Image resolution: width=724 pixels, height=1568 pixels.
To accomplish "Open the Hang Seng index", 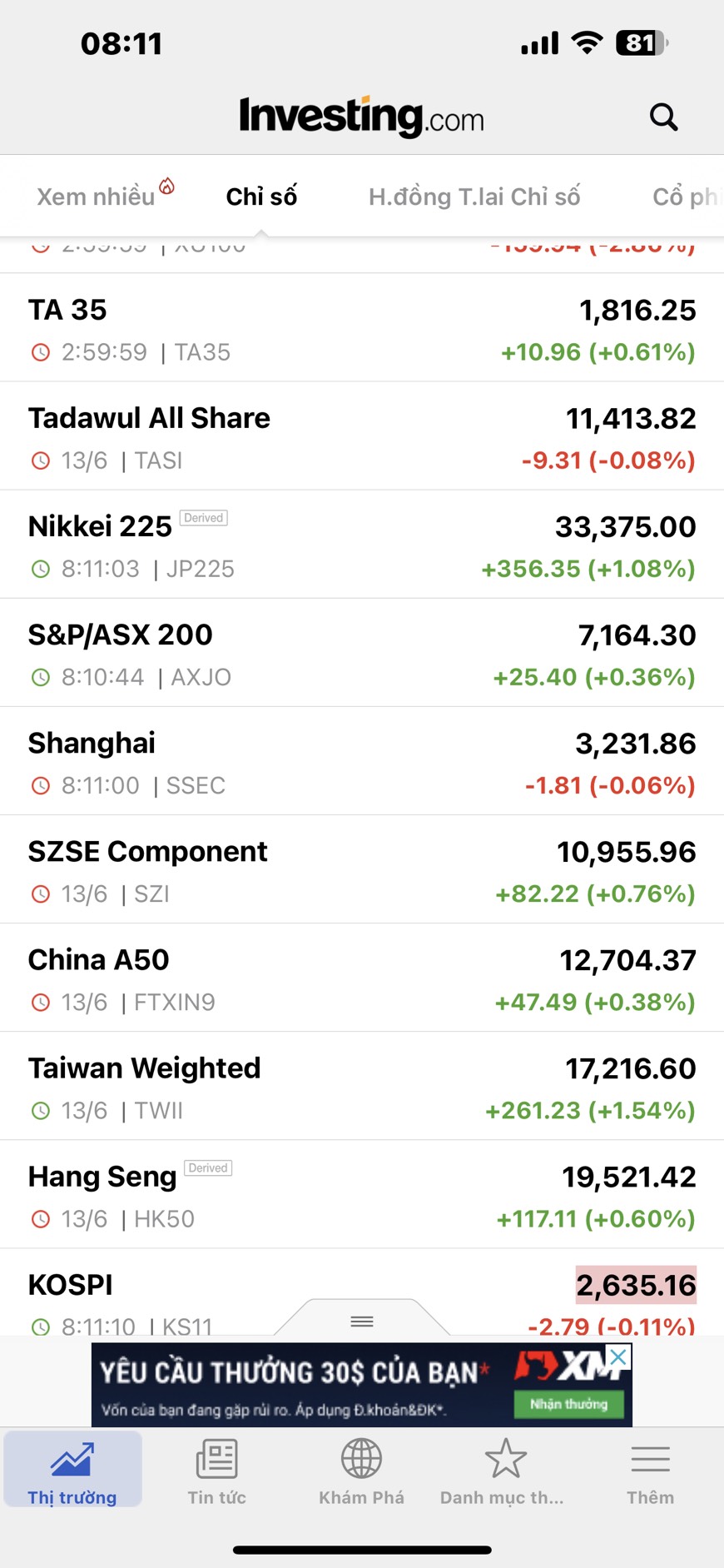I will [362, 1195].
